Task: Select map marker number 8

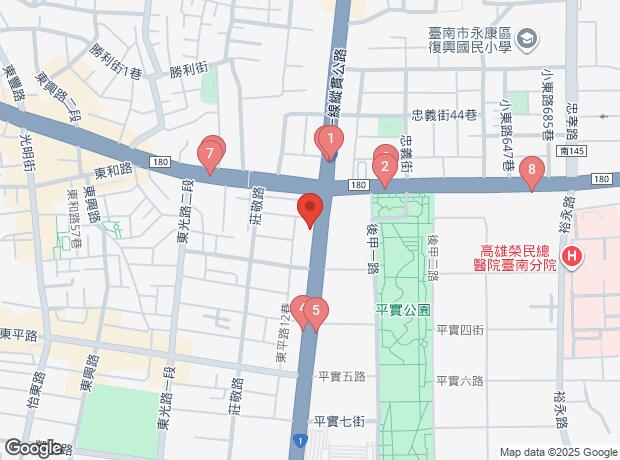Action: 532,170
